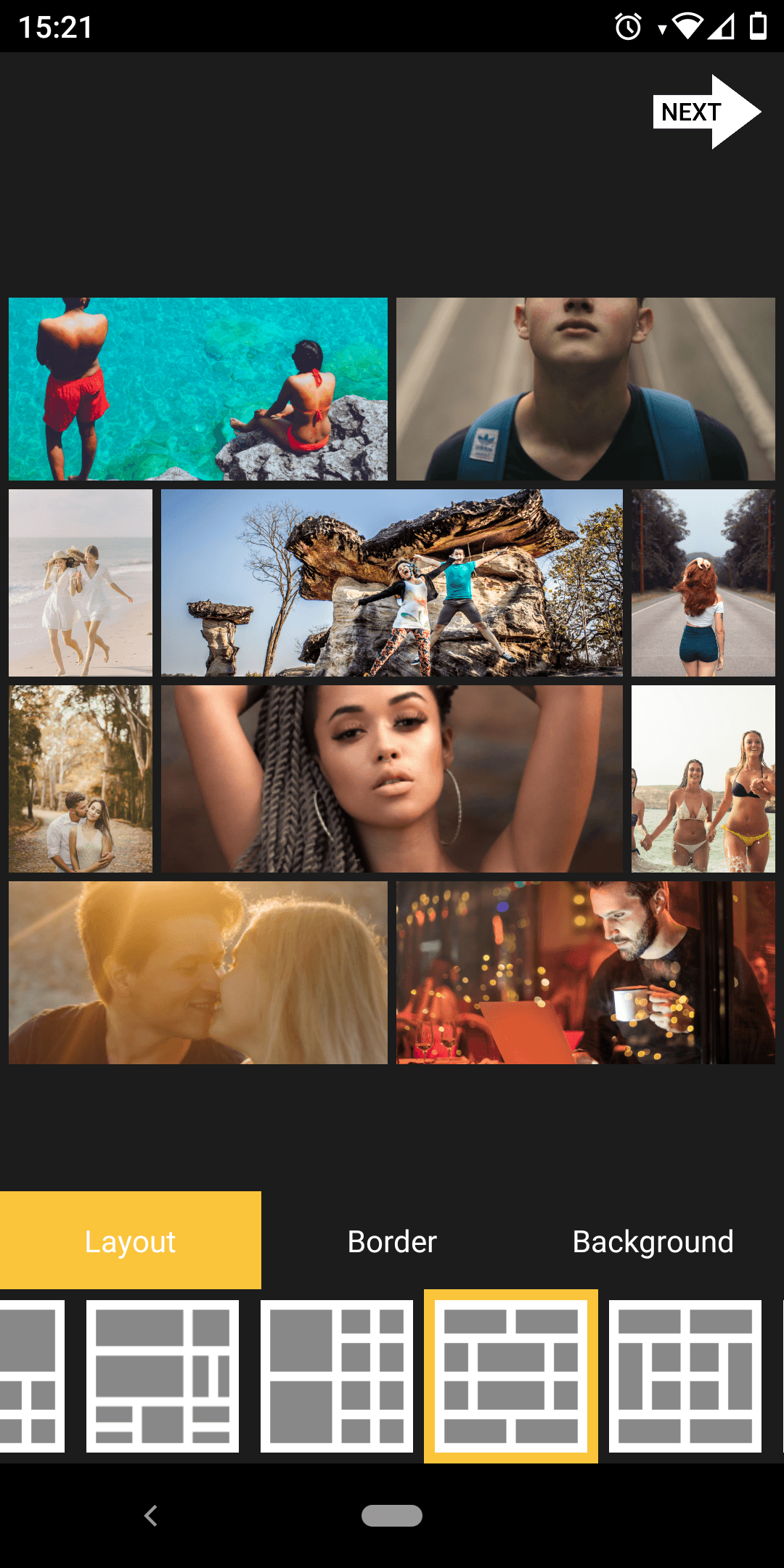Apply the layout template right of the highlighted one
Screen dimensions: 784x1568
(x=685, y=1376)
